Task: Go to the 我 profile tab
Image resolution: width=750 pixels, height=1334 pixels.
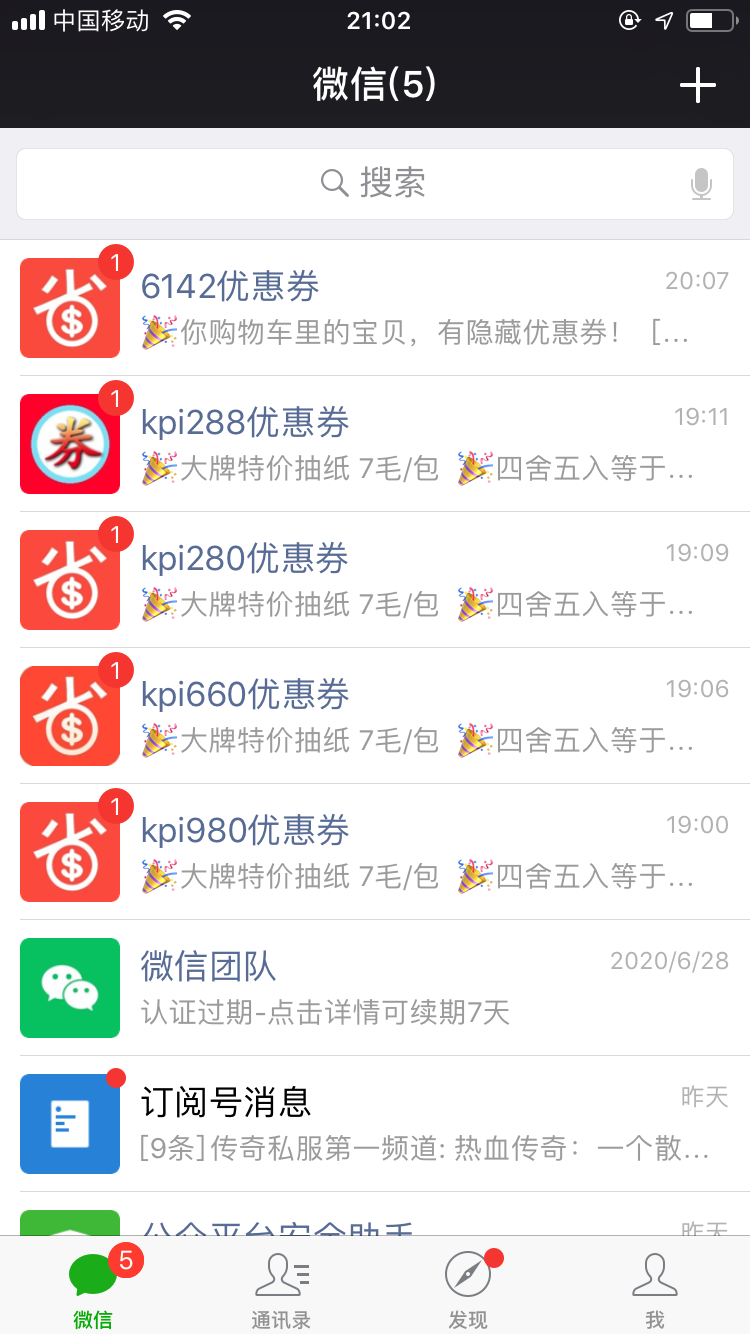Action: tap(655, 1289)
